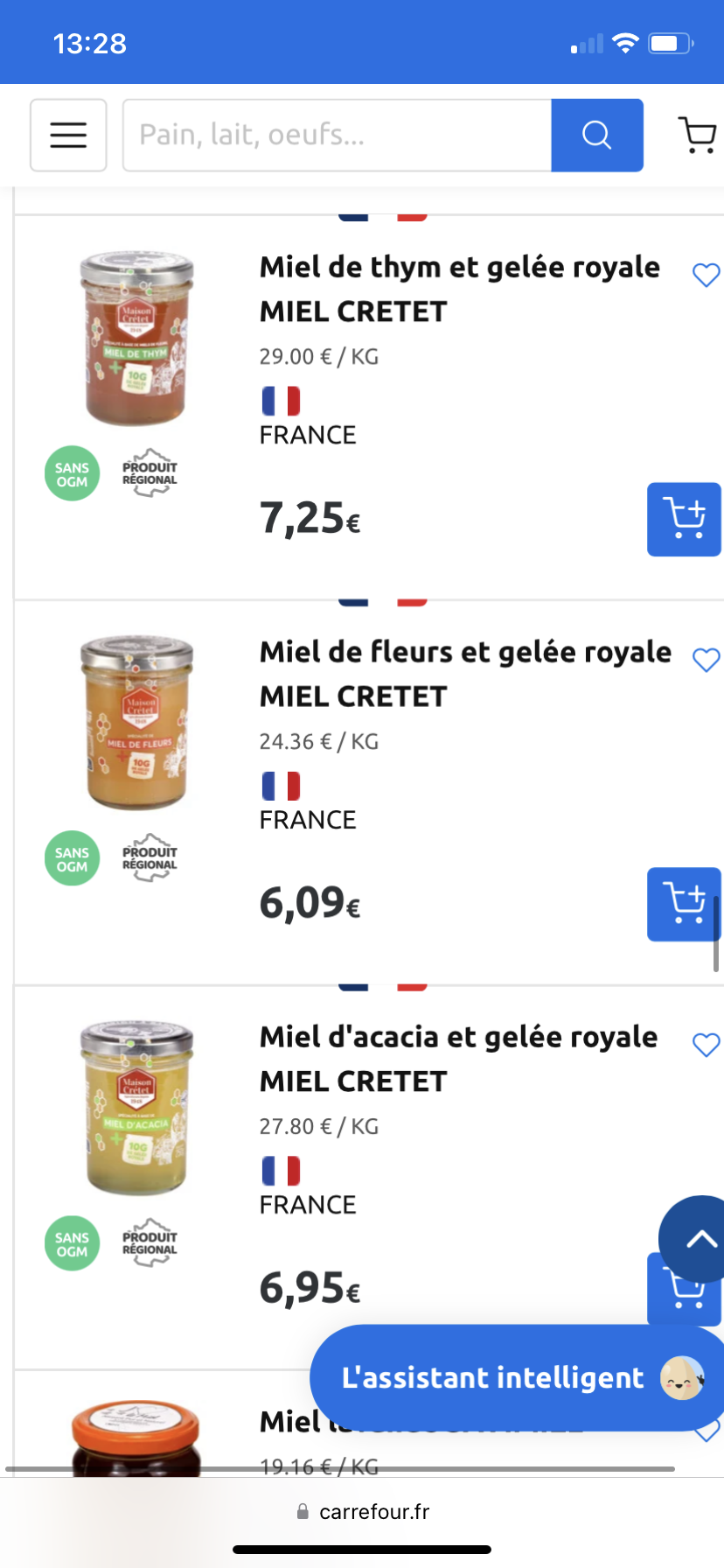Open Miel de thym et gelée royale product
Screen dimensions: 724x1568
click(459, 268)
